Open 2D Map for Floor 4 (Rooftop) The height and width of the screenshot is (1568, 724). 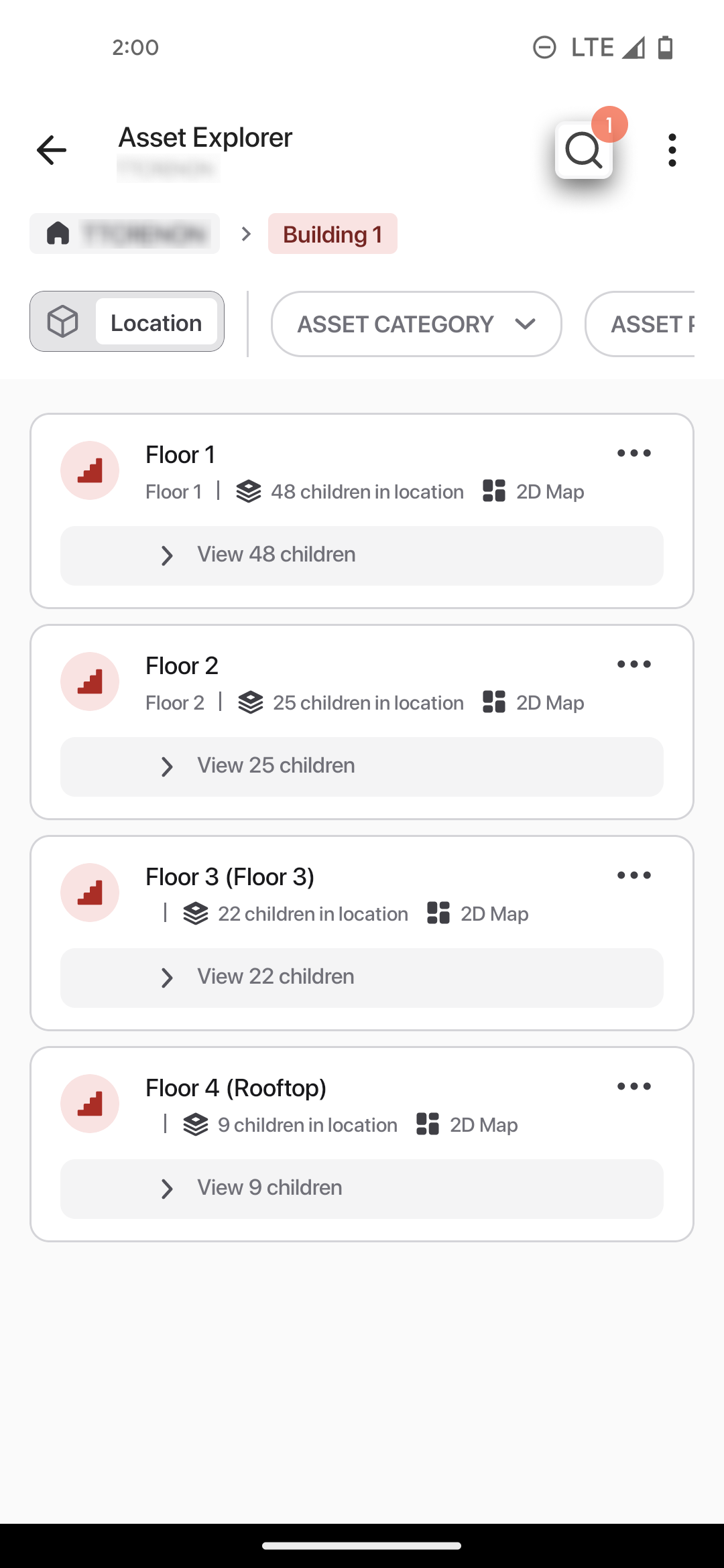pos(467,1124)
